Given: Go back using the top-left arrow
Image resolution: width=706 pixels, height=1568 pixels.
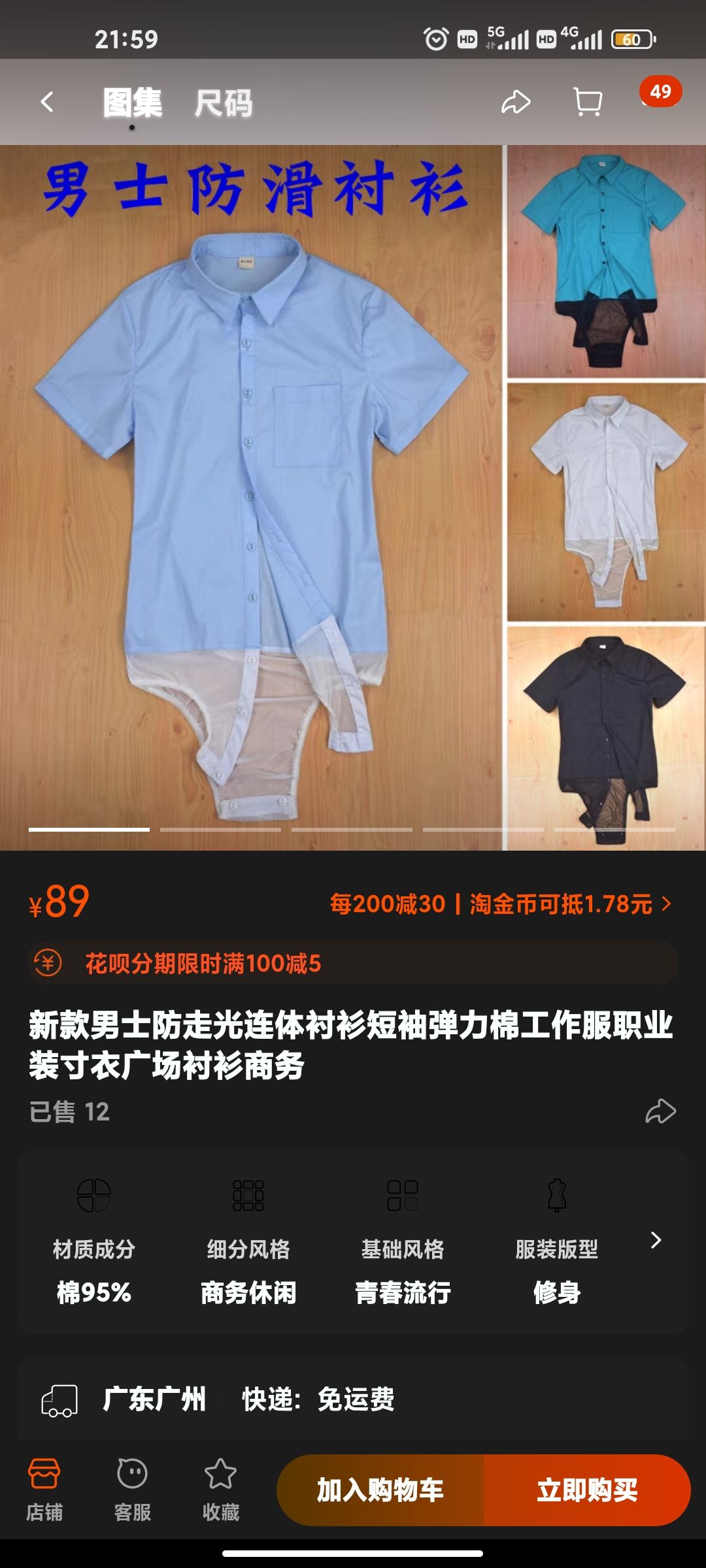Looking at the screenshot, I should pos(47,102).
